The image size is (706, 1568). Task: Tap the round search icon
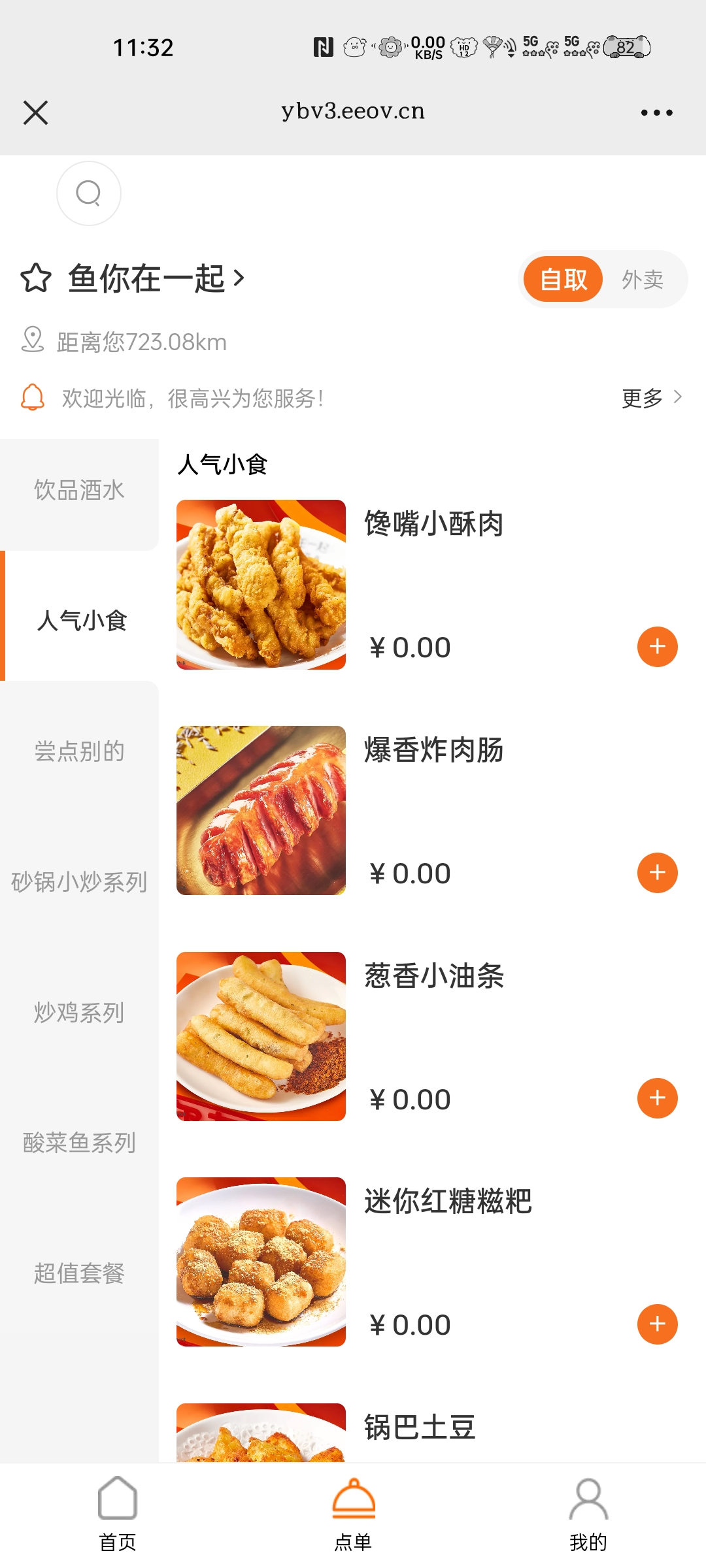(89, 193)
